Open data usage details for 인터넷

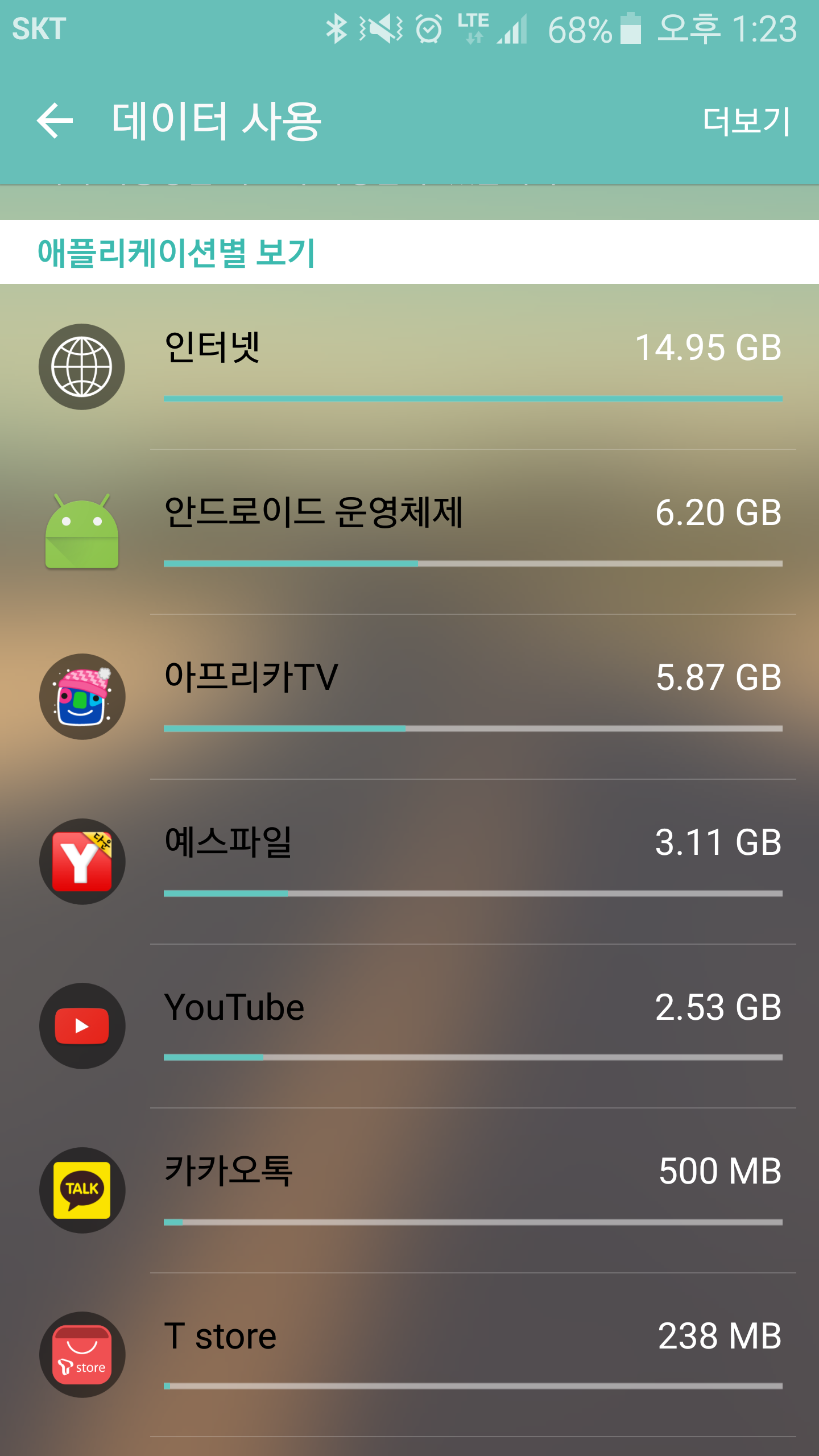point(409,367)
